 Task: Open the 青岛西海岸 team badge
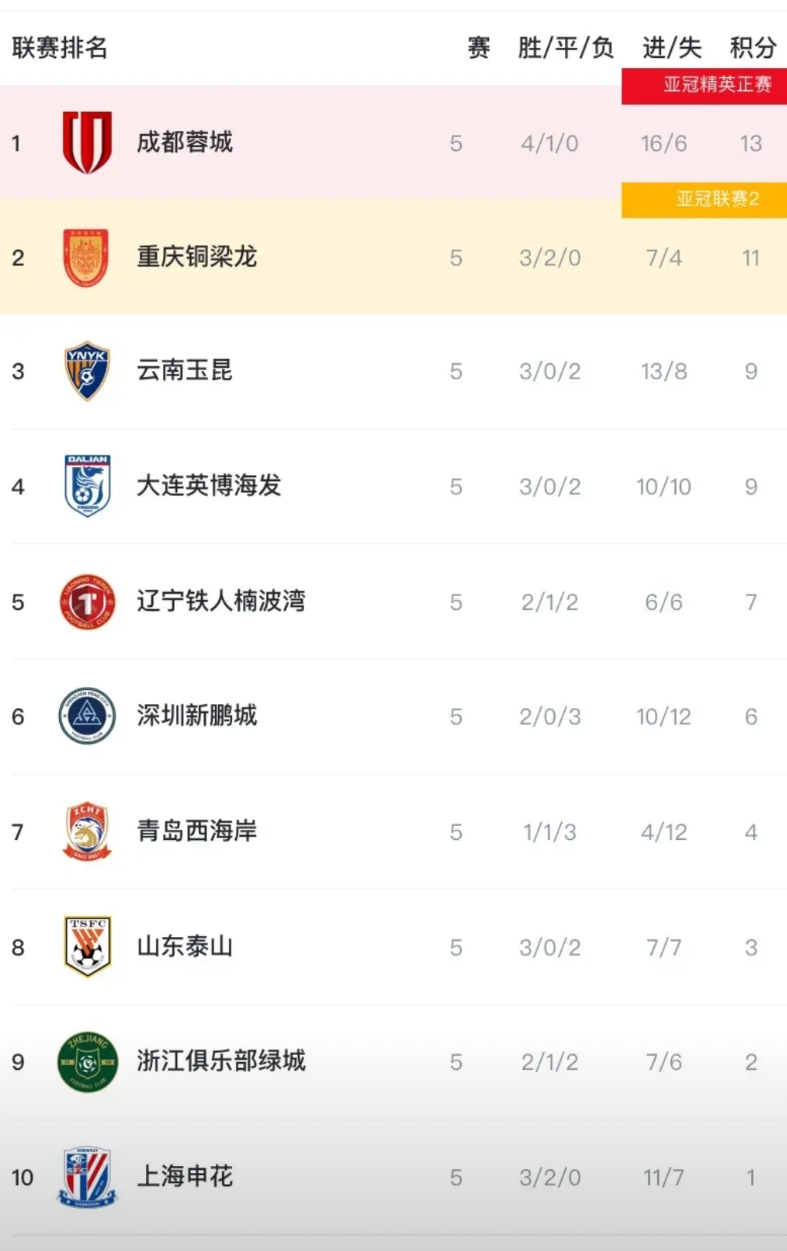click(x=87, y=831)
